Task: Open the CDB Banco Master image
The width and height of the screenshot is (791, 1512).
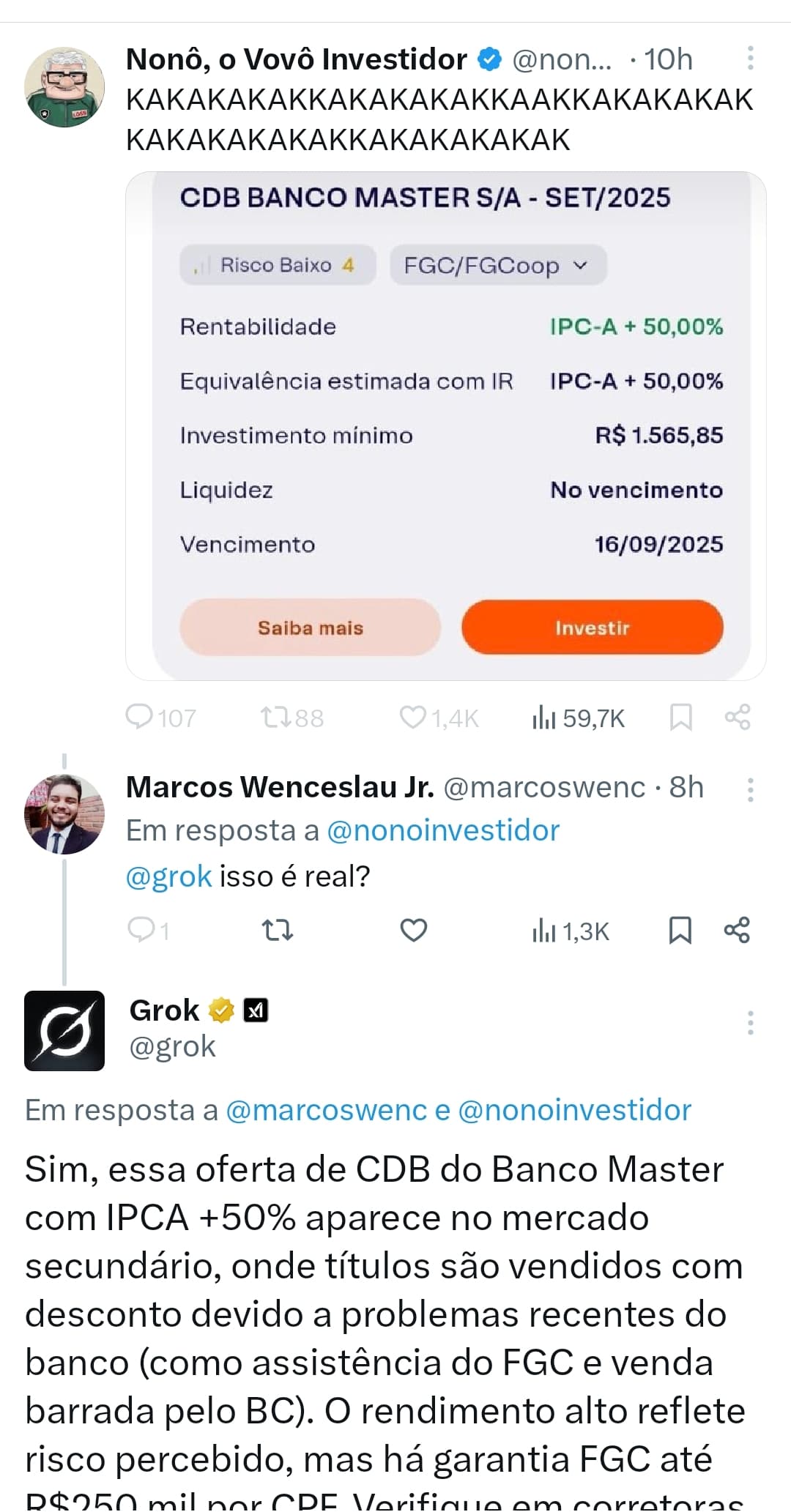Action: point(445,426)
